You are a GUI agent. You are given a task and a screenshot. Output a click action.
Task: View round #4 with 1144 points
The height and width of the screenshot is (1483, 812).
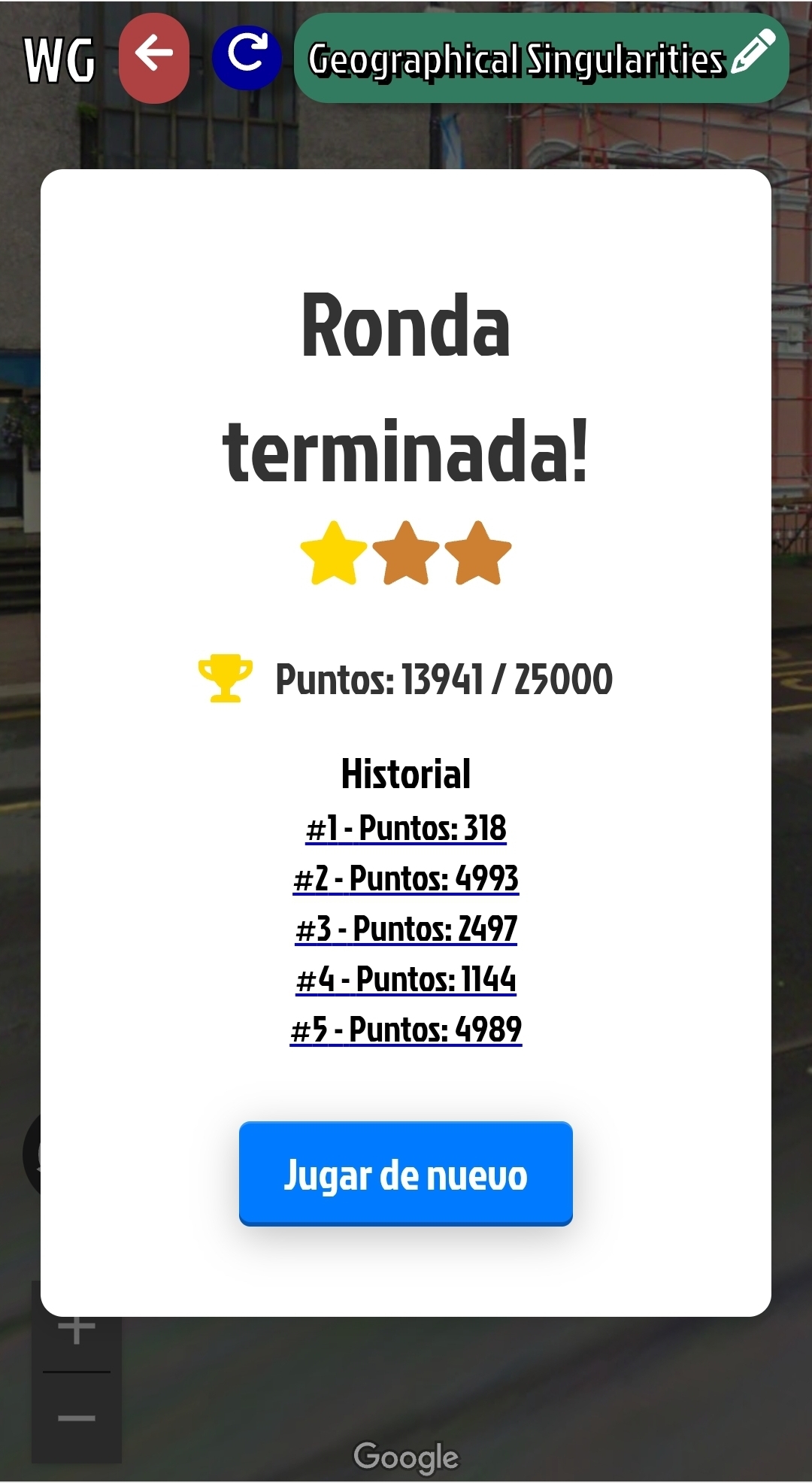406,980
